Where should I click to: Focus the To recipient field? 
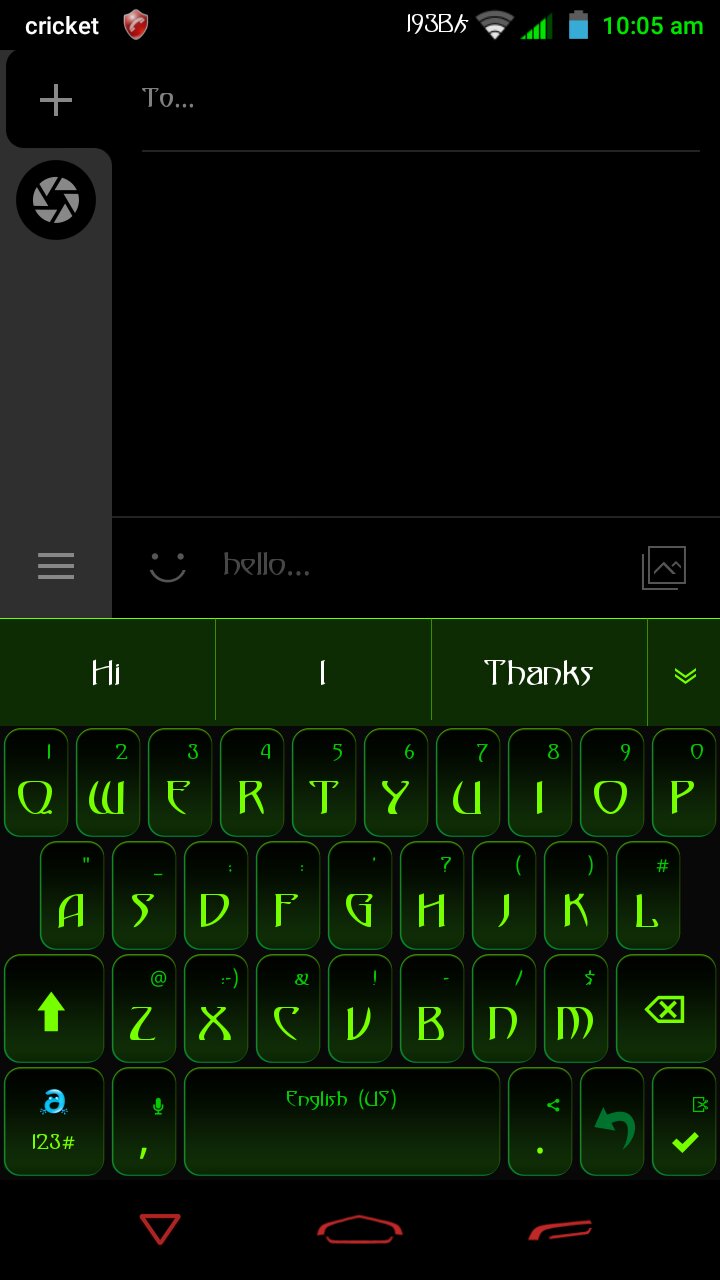click(420, 99)
